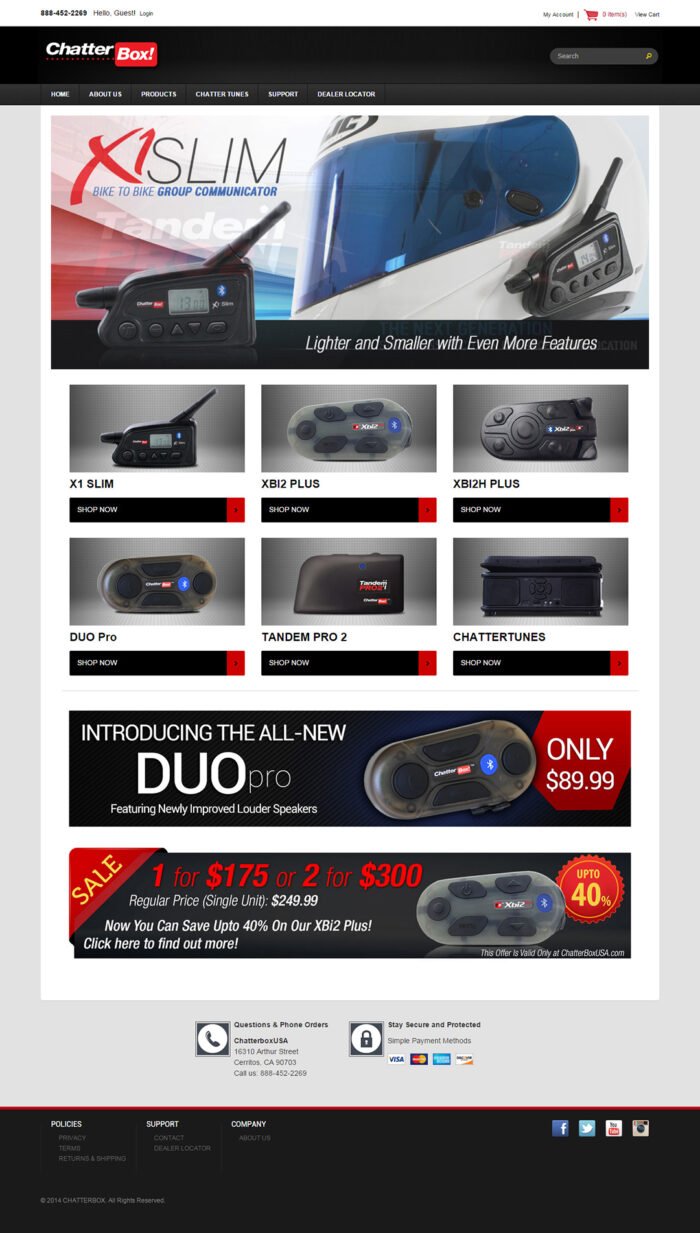Open the Products nav item

(158, 94)
